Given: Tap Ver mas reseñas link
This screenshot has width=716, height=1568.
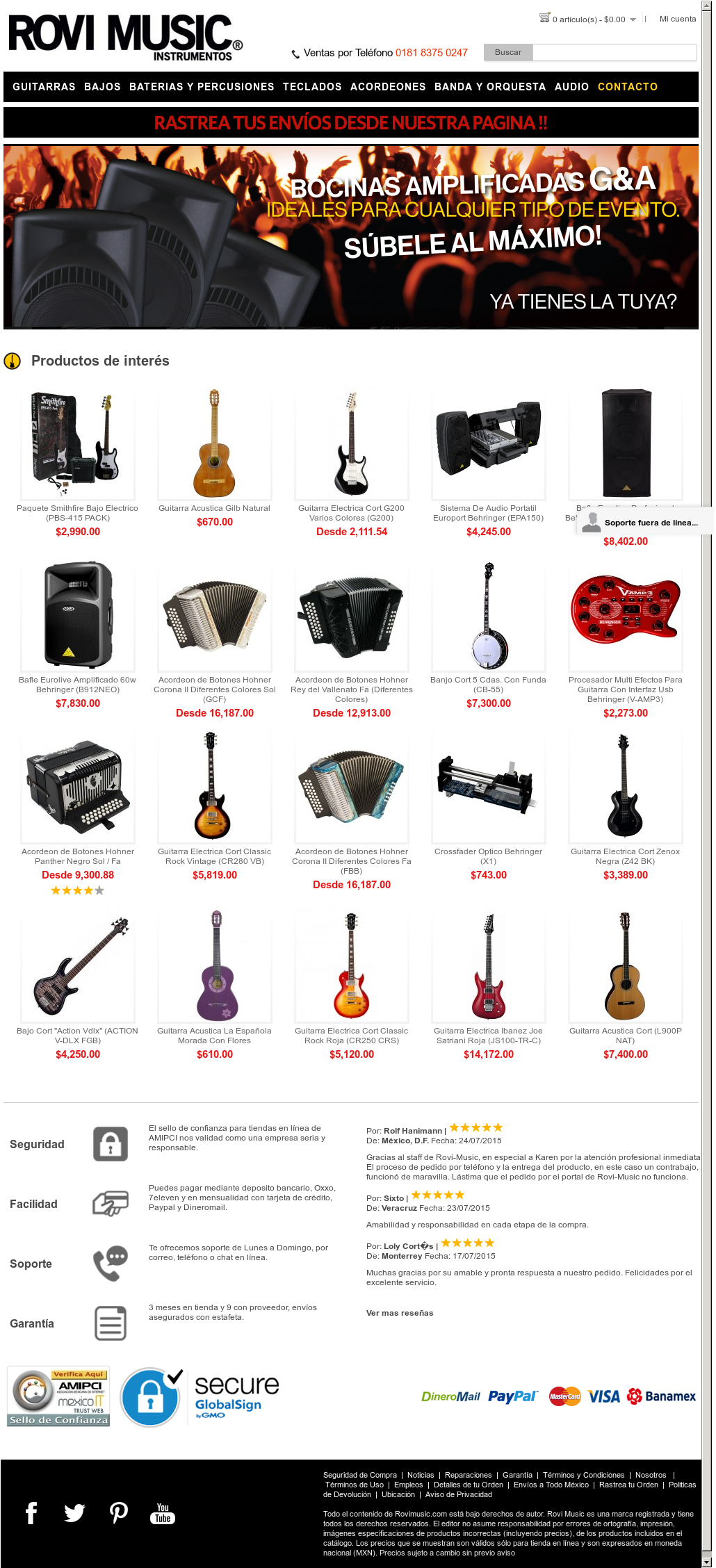Looking at the screenshot, I should (x=400, y=1313).
